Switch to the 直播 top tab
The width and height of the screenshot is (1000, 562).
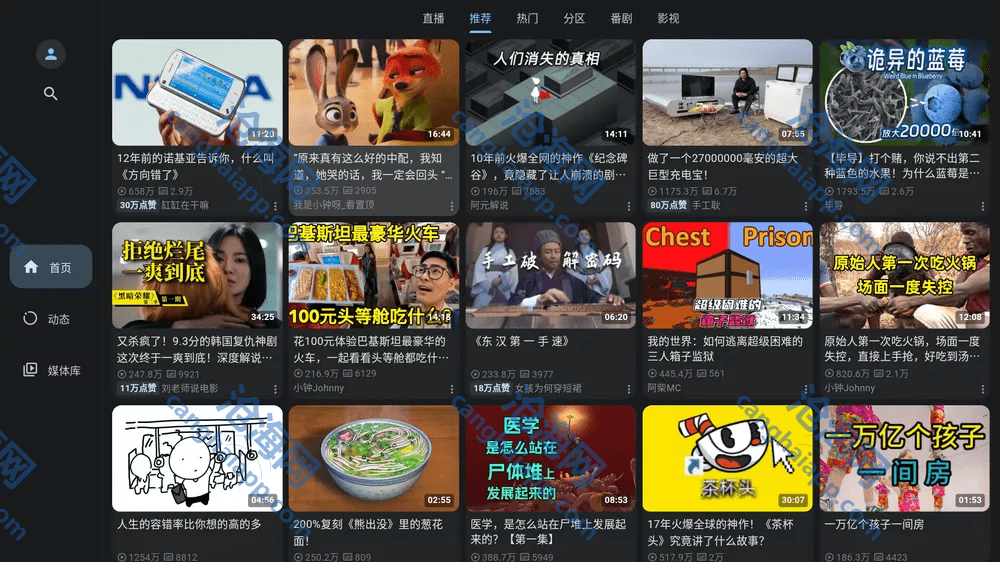(x=433, y=19)
